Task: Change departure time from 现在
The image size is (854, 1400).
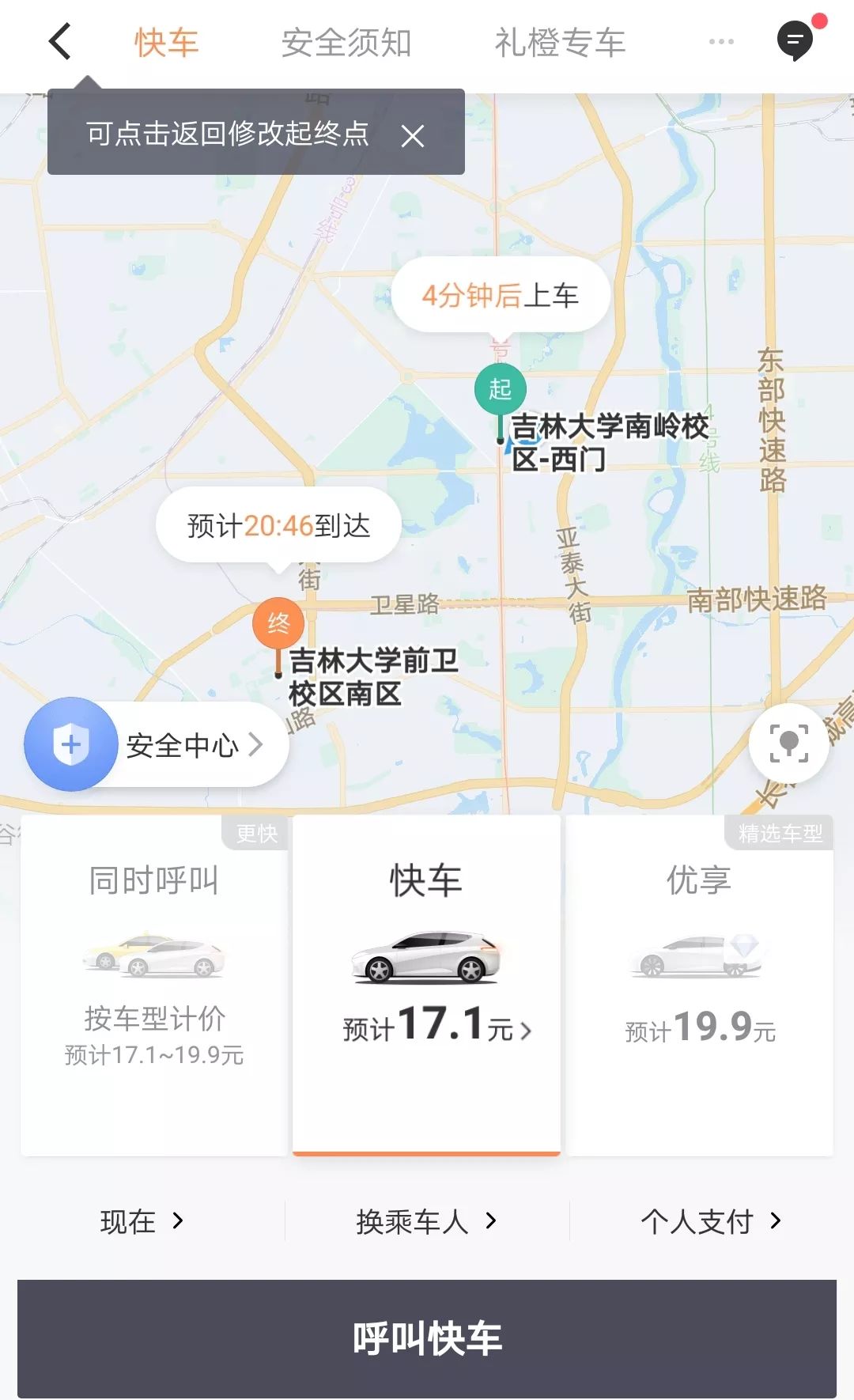Action: pyautogui.click(x=142, y=1221)
